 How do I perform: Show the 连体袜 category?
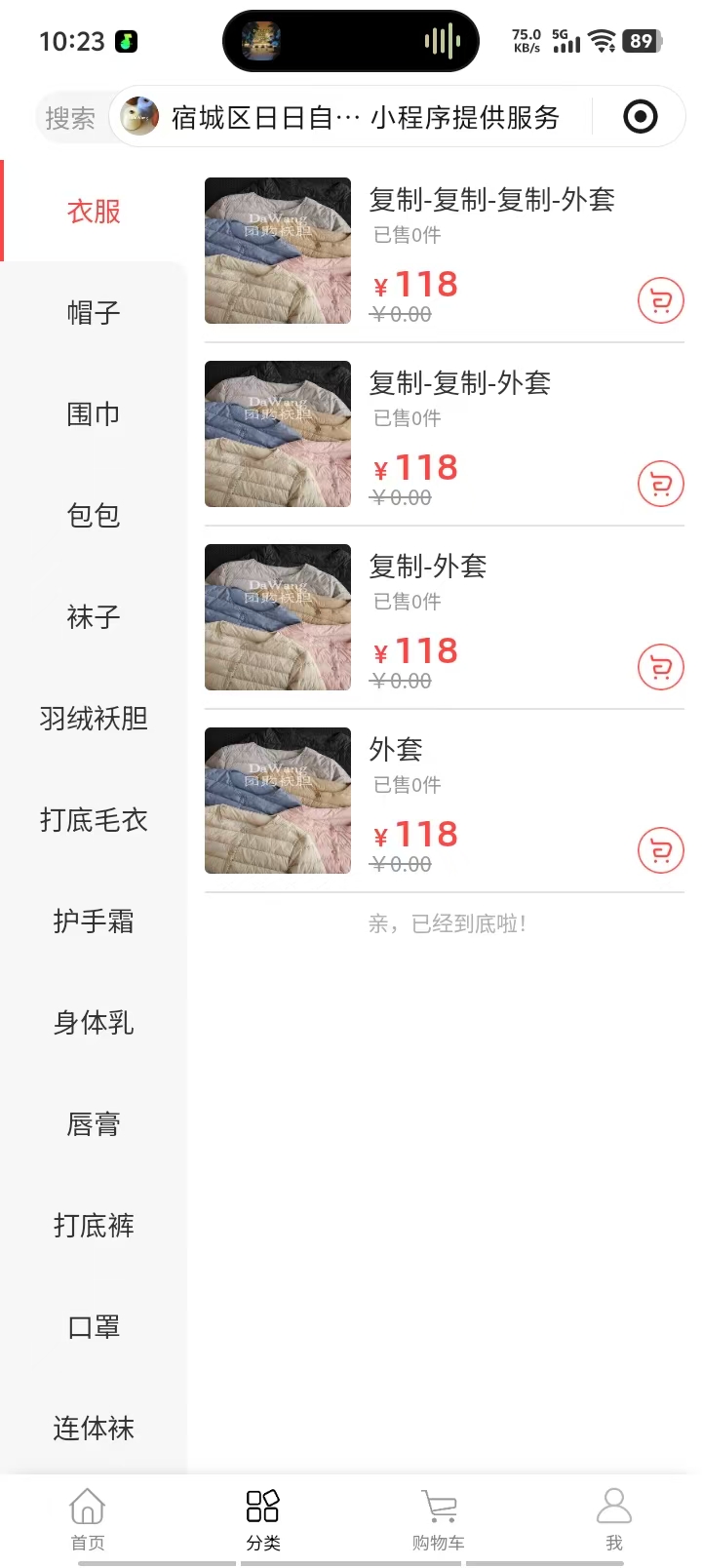click(x=94, y=1429)
